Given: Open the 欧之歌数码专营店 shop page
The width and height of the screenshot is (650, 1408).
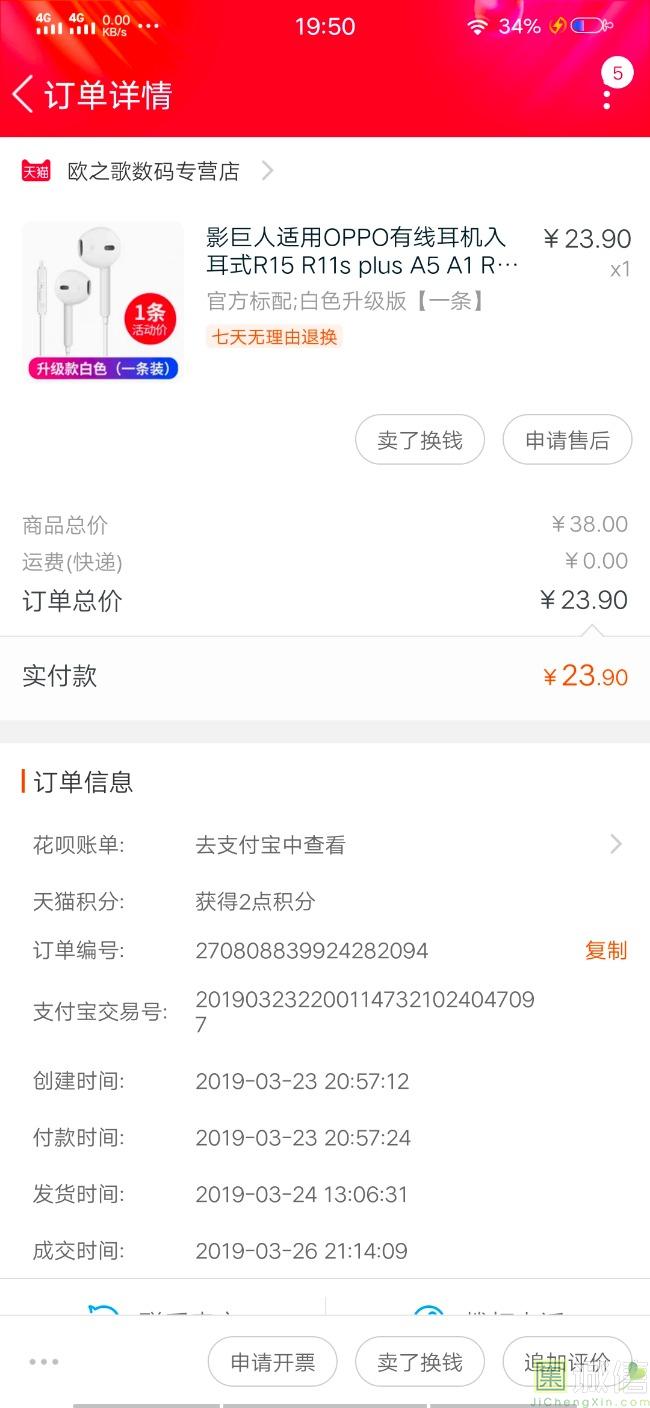Looking at the screenshot, I should coord(153,171).
